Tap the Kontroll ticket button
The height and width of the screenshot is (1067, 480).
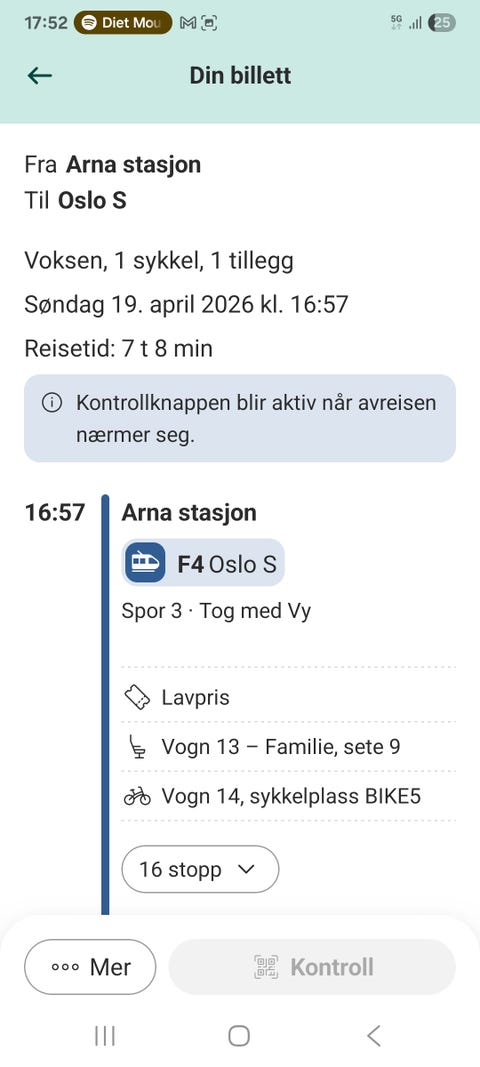[x=312, y=967]
